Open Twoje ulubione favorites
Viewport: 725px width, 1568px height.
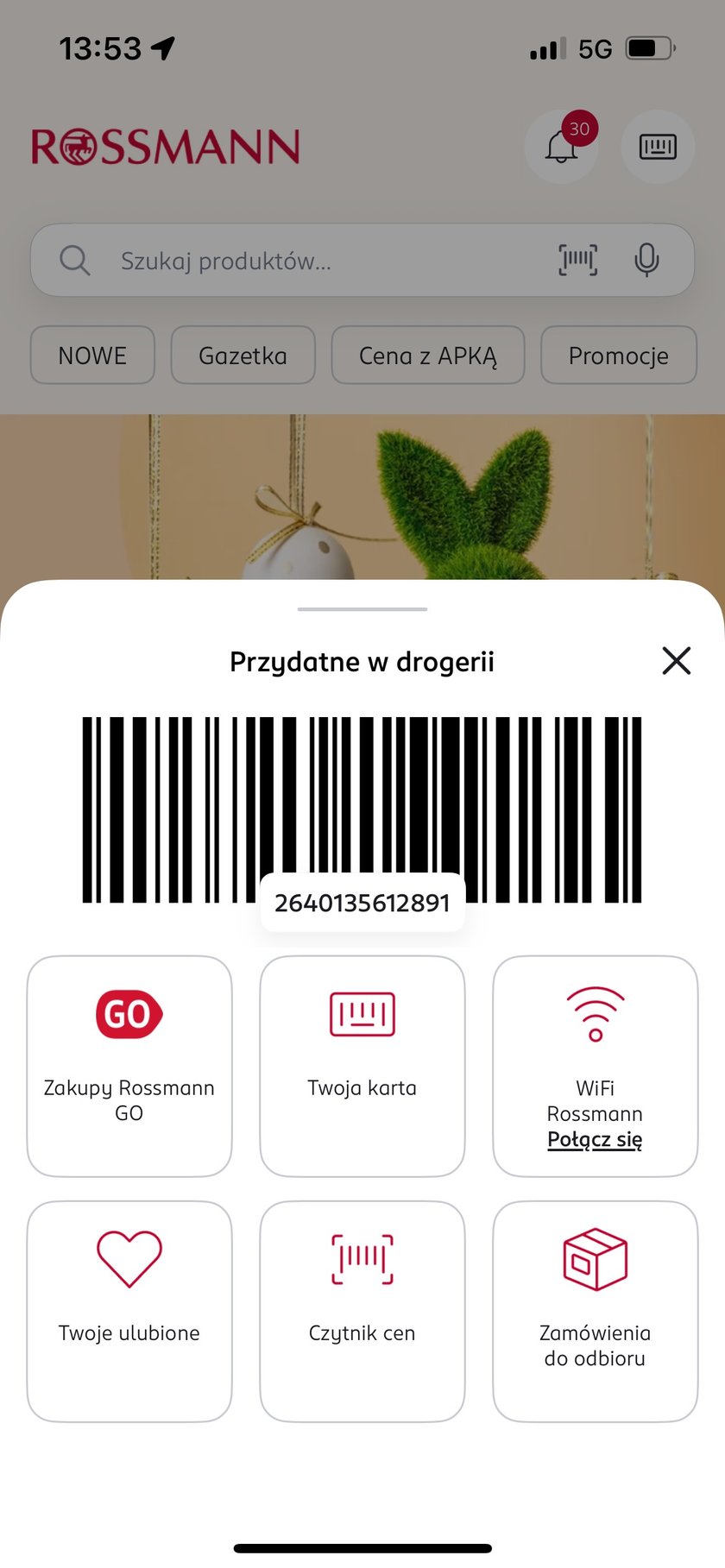tap(129, 1310)
